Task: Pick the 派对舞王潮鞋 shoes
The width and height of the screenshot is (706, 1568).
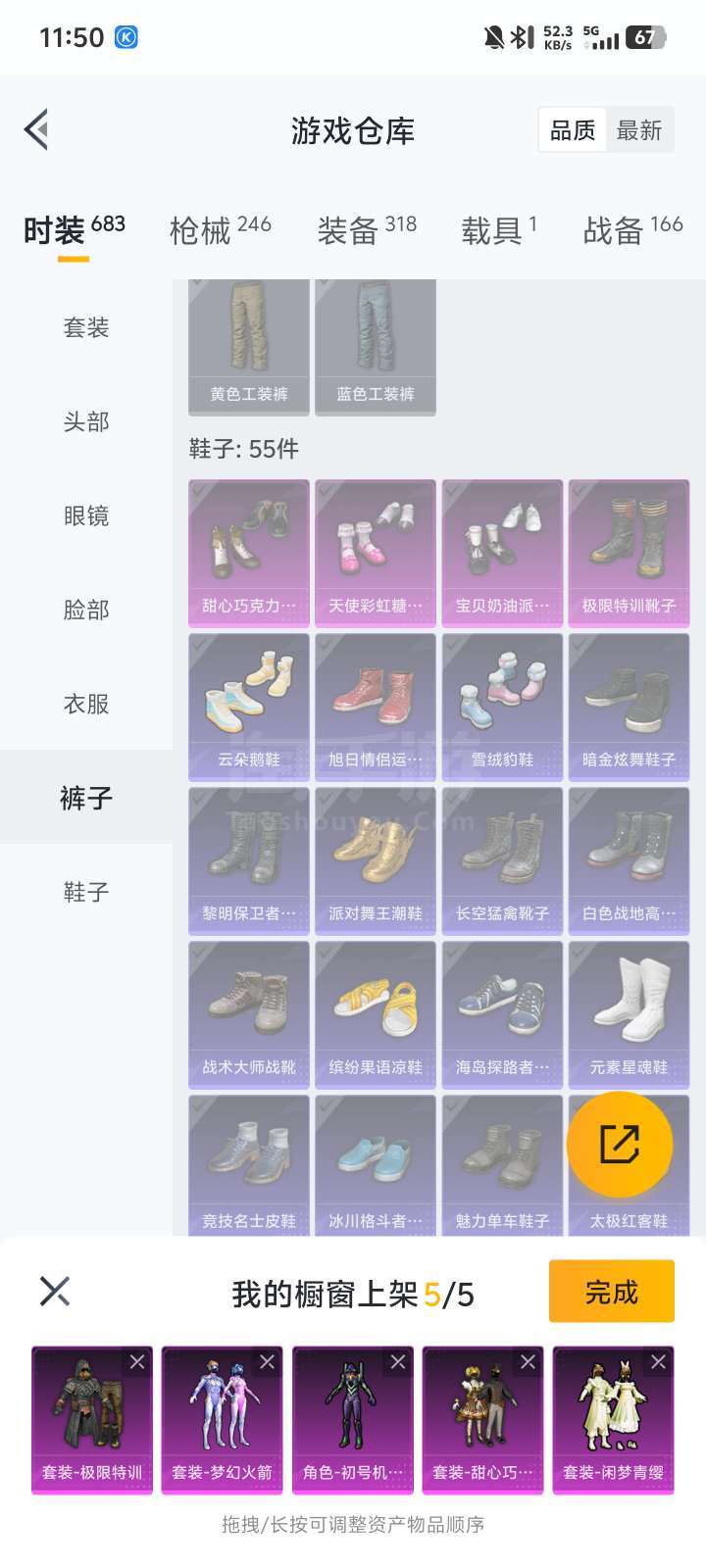Action: (376, 860)
